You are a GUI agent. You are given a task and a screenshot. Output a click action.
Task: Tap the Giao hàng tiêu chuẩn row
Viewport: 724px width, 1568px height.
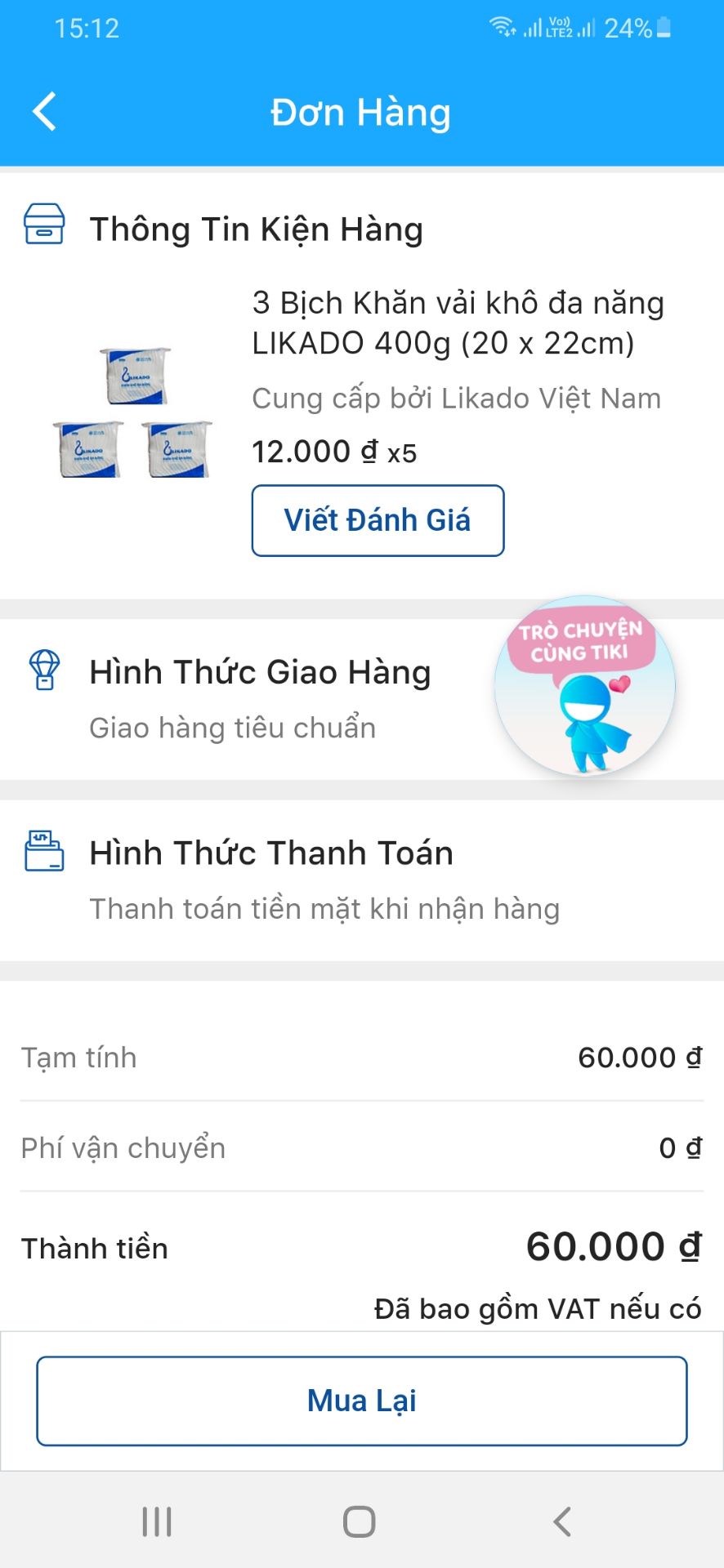tap(231, 727)
